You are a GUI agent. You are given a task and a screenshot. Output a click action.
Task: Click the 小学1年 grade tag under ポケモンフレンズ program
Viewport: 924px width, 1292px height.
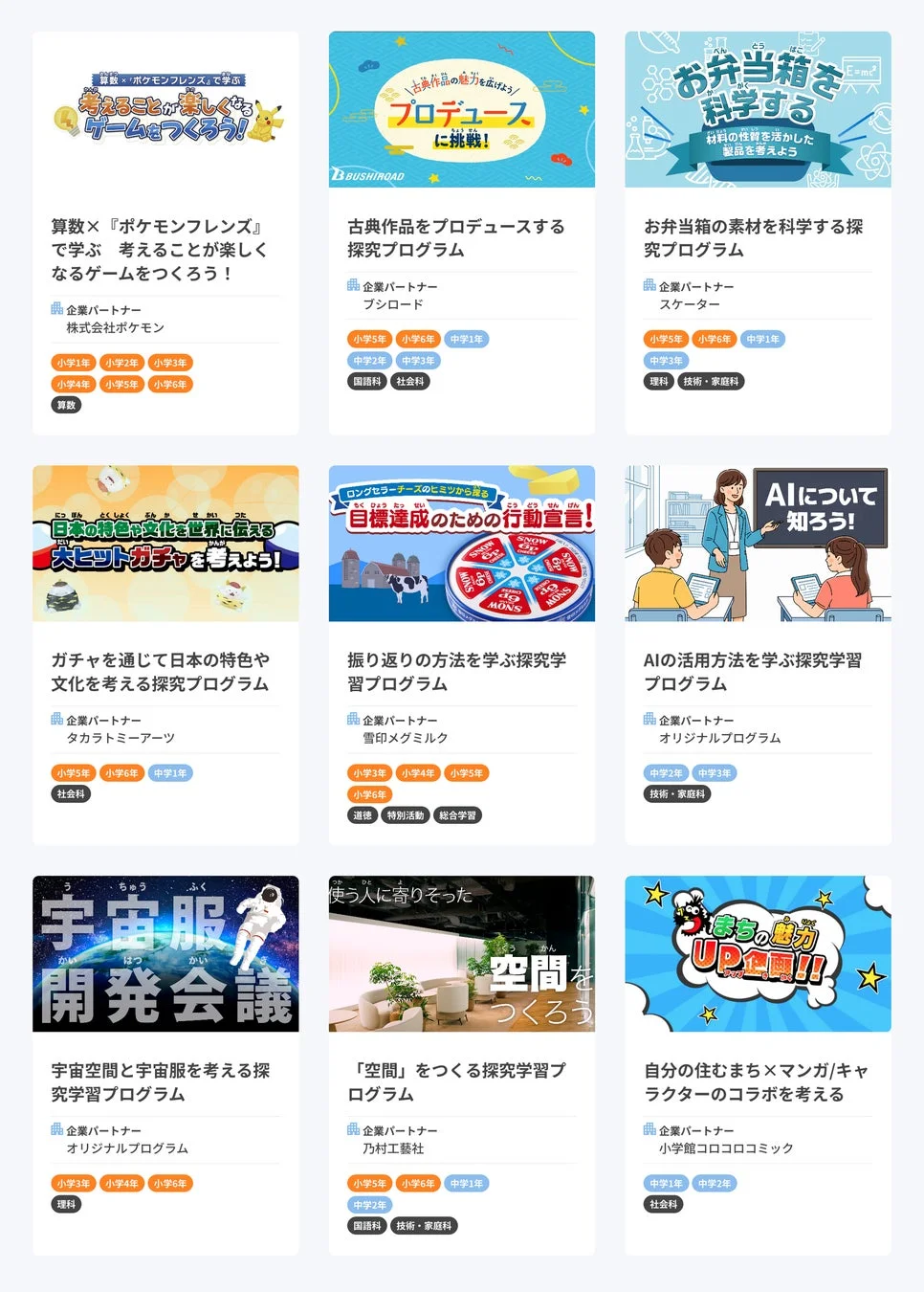73,362
